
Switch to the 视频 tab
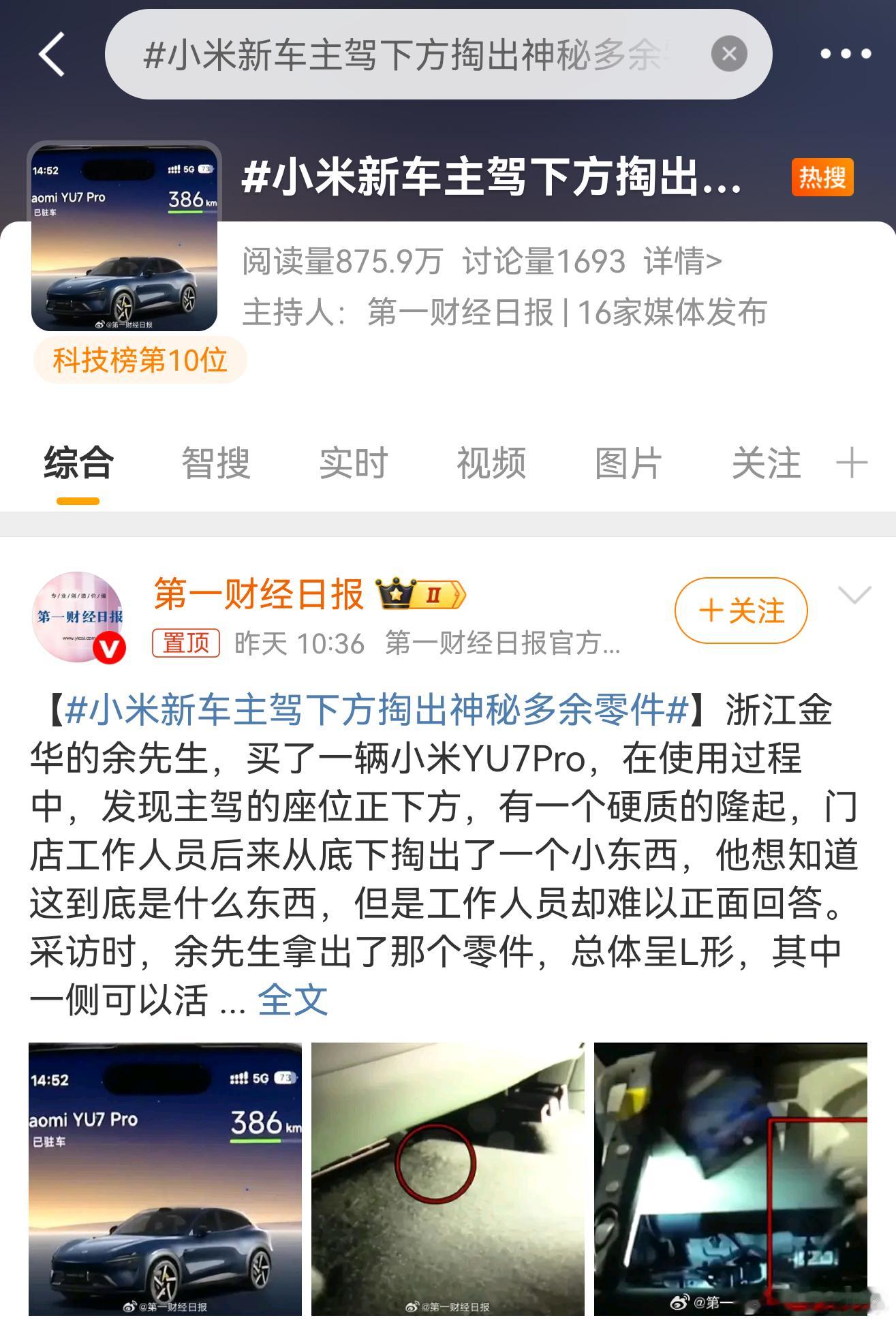(491, 463)
